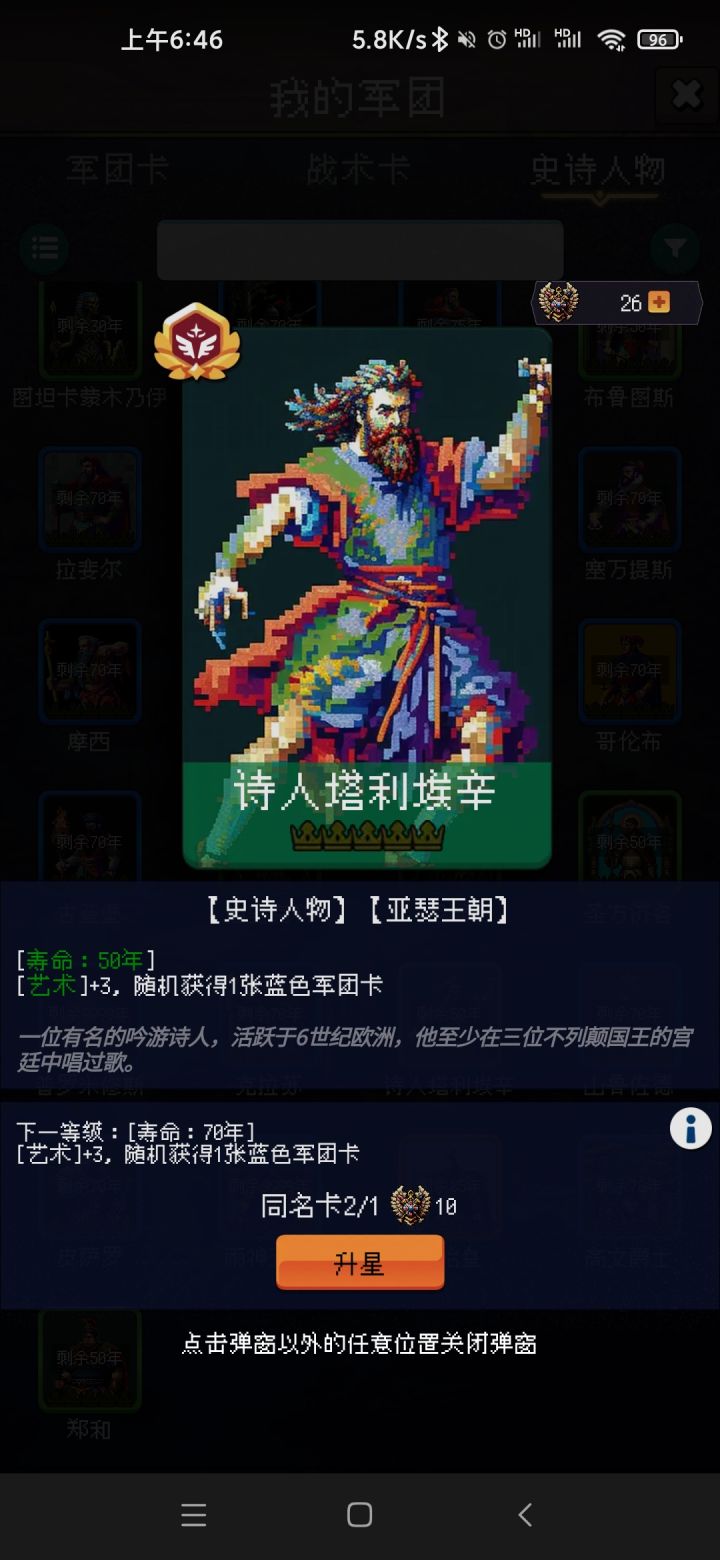Open the filter funnel icon
Screen dimensions: 720x1560
point(676,249)
